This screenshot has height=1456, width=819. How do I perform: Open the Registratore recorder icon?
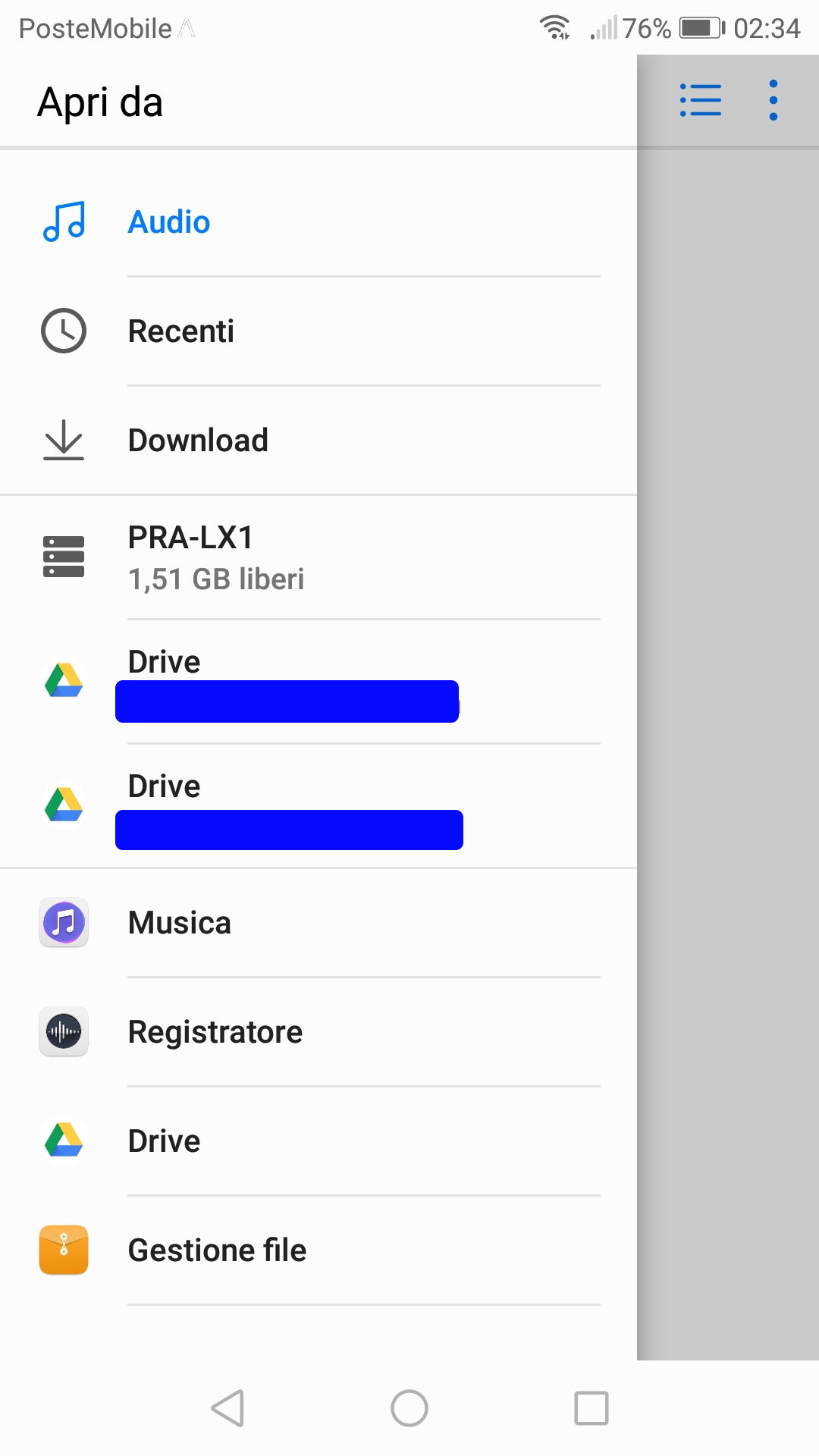64,1032
